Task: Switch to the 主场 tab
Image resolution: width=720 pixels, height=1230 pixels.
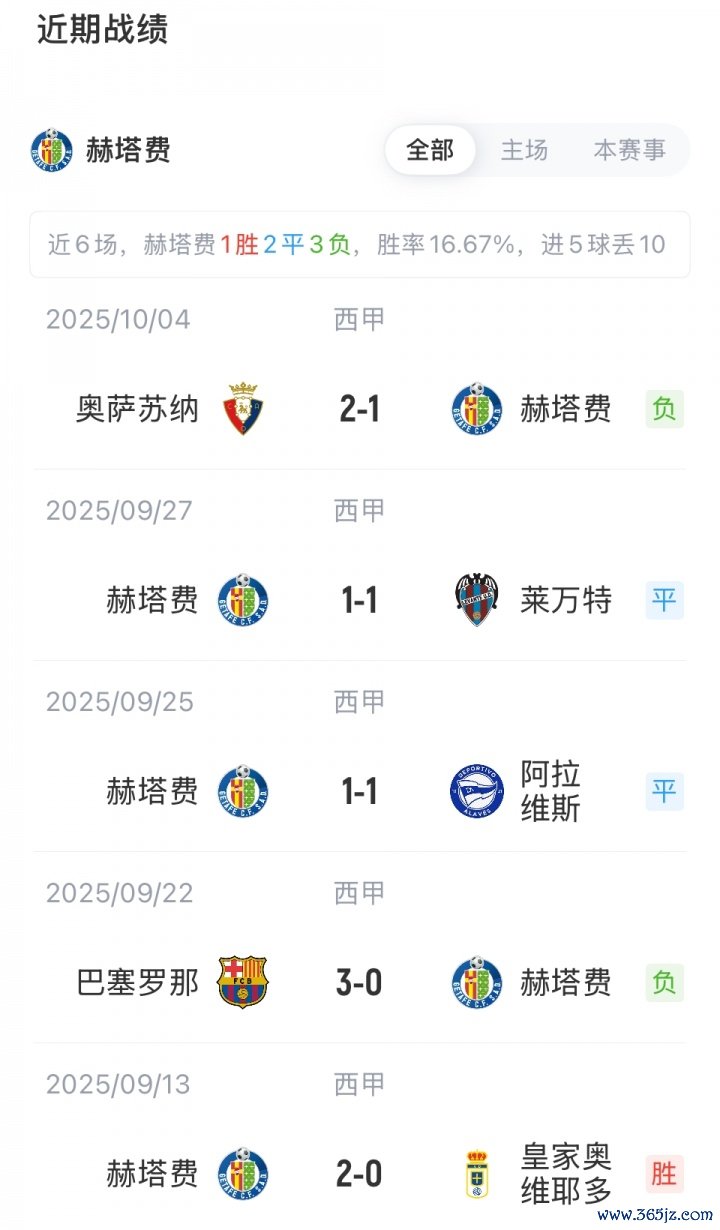Action: pos(524,150)
